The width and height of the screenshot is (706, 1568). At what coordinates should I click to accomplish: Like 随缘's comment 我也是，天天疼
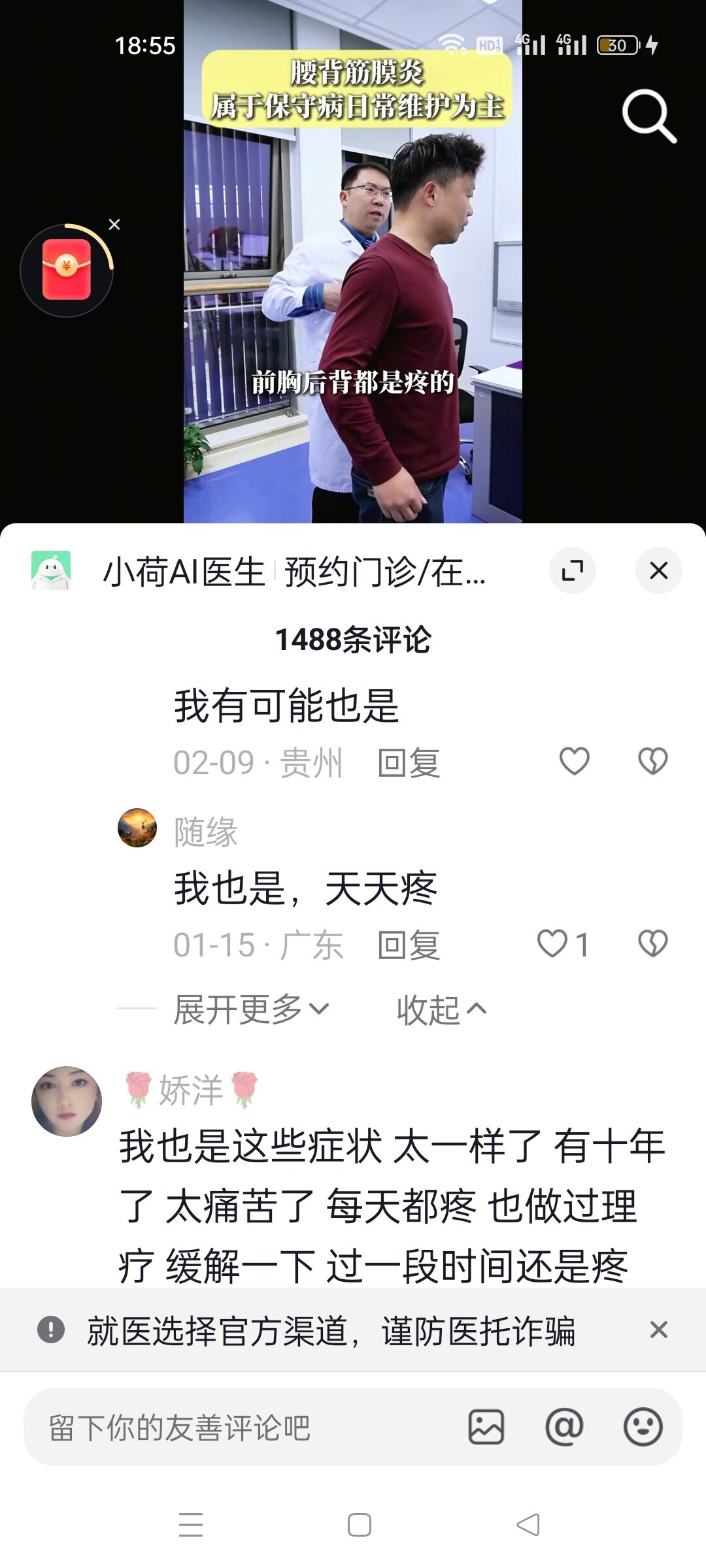[x=553, y=944]
